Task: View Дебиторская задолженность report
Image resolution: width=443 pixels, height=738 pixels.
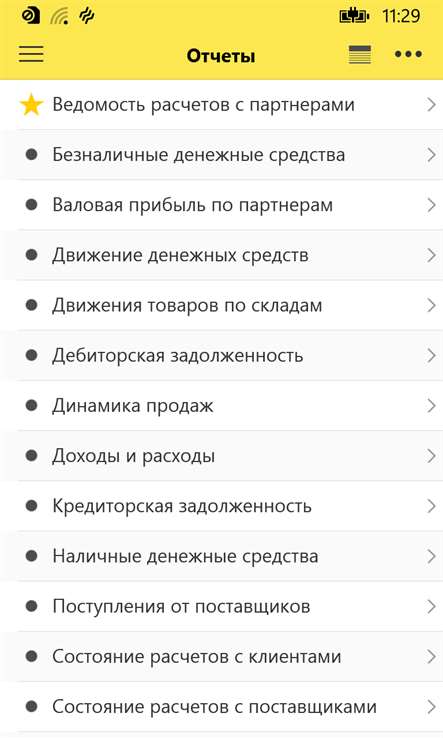Action: (x=221, y=355)
